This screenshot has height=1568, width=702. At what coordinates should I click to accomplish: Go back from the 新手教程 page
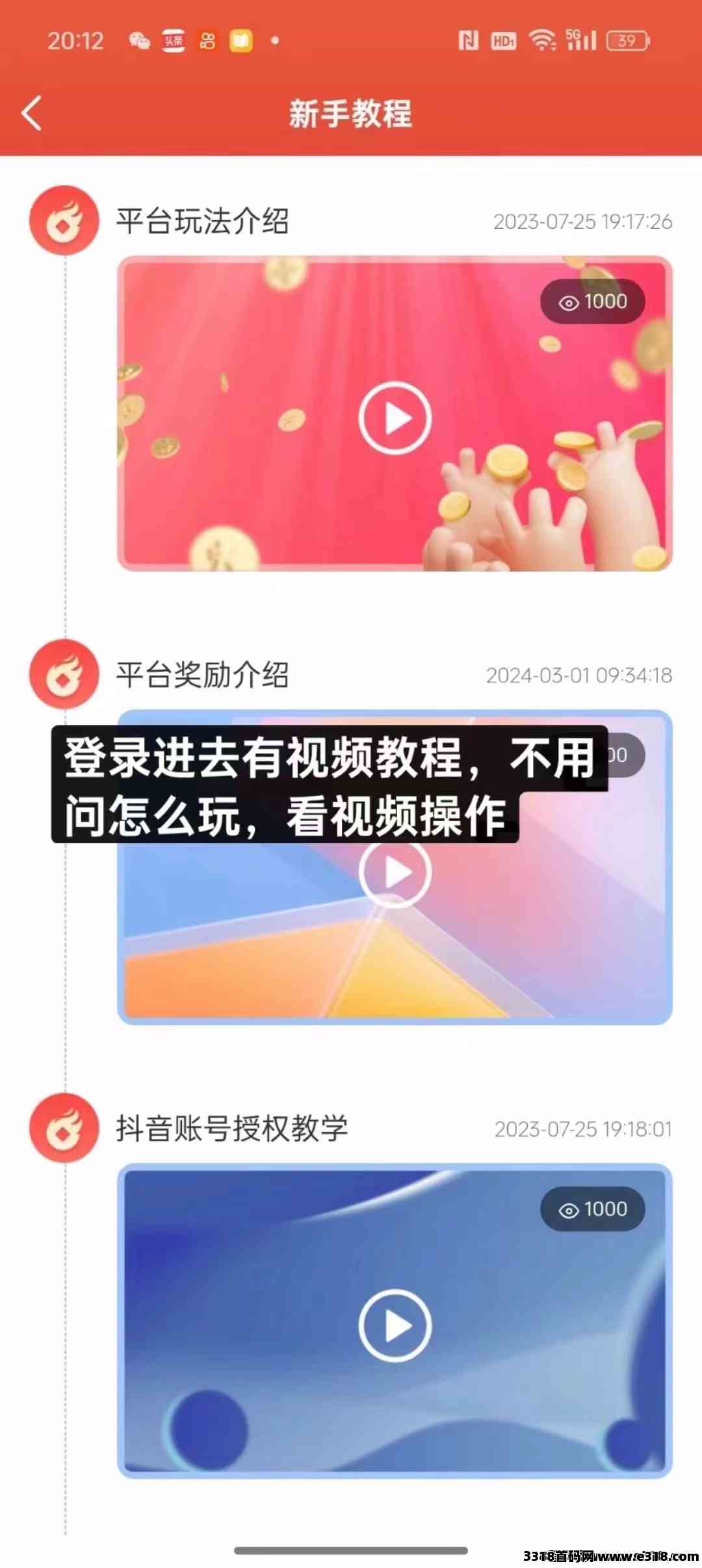(x=31, y=113)
